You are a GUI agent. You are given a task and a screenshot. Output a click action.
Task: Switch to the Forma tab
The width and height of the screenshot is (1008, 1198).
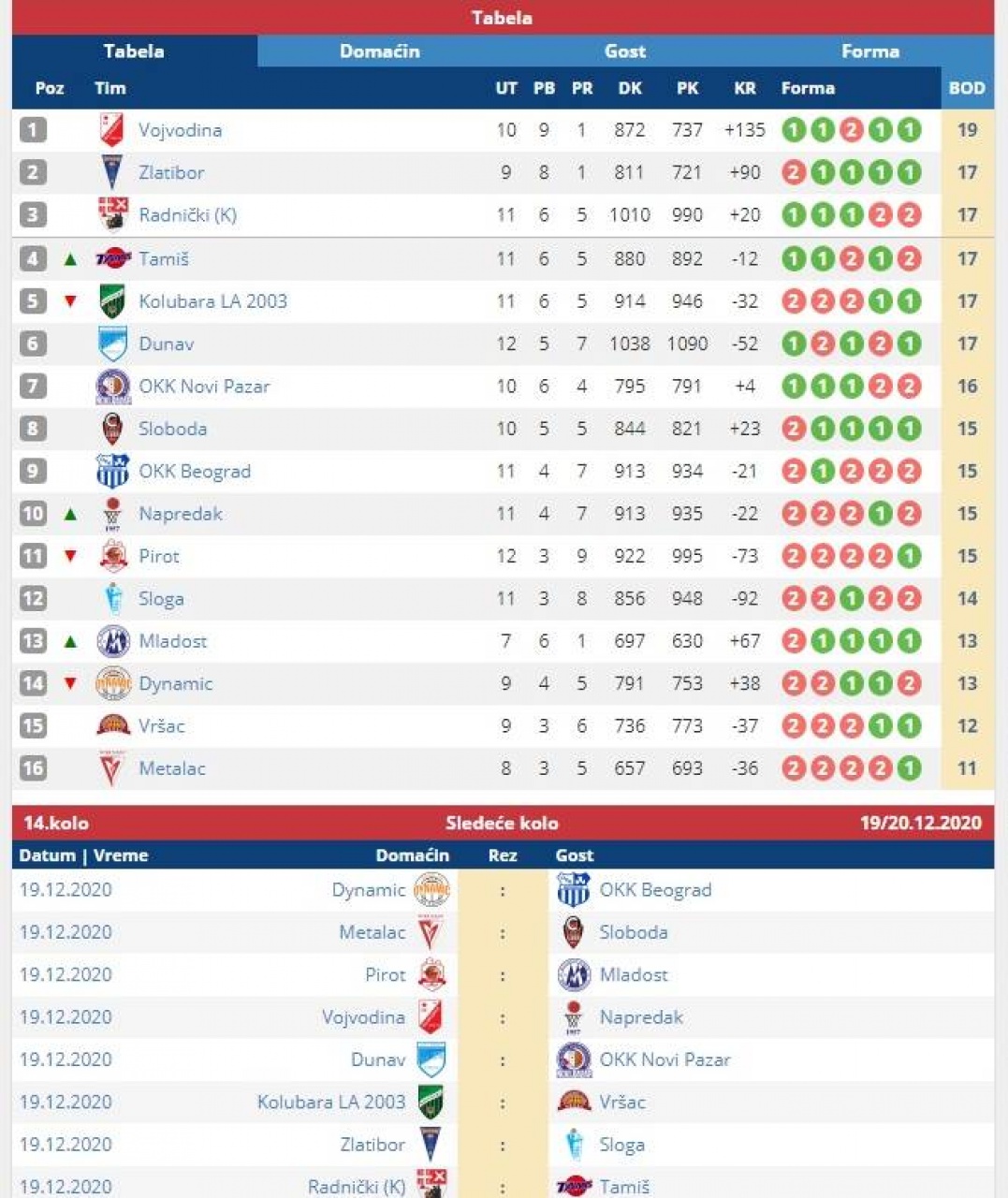click(x=869, y=51)
